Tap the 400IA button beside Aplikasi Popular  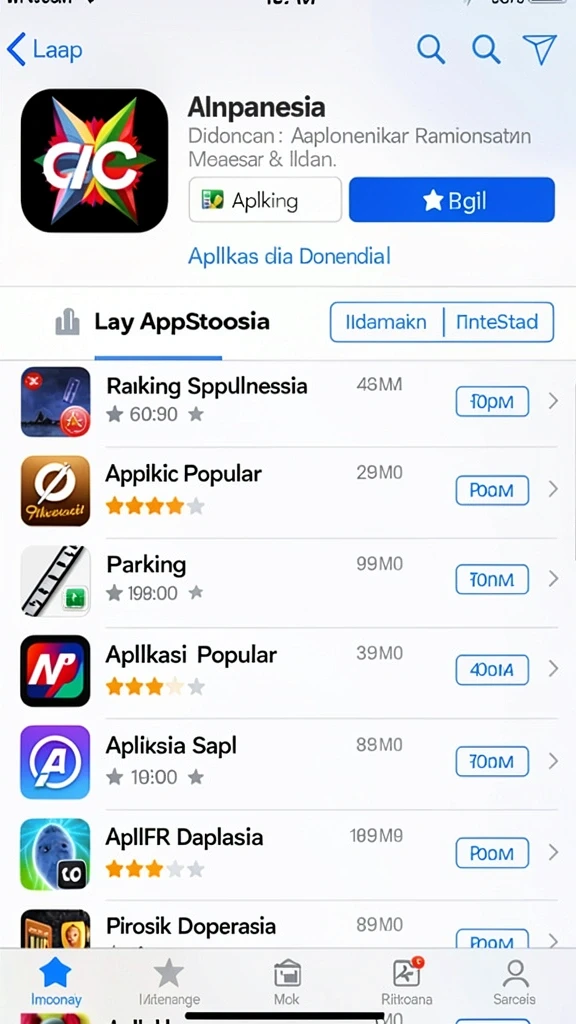(x=492, y=670)
